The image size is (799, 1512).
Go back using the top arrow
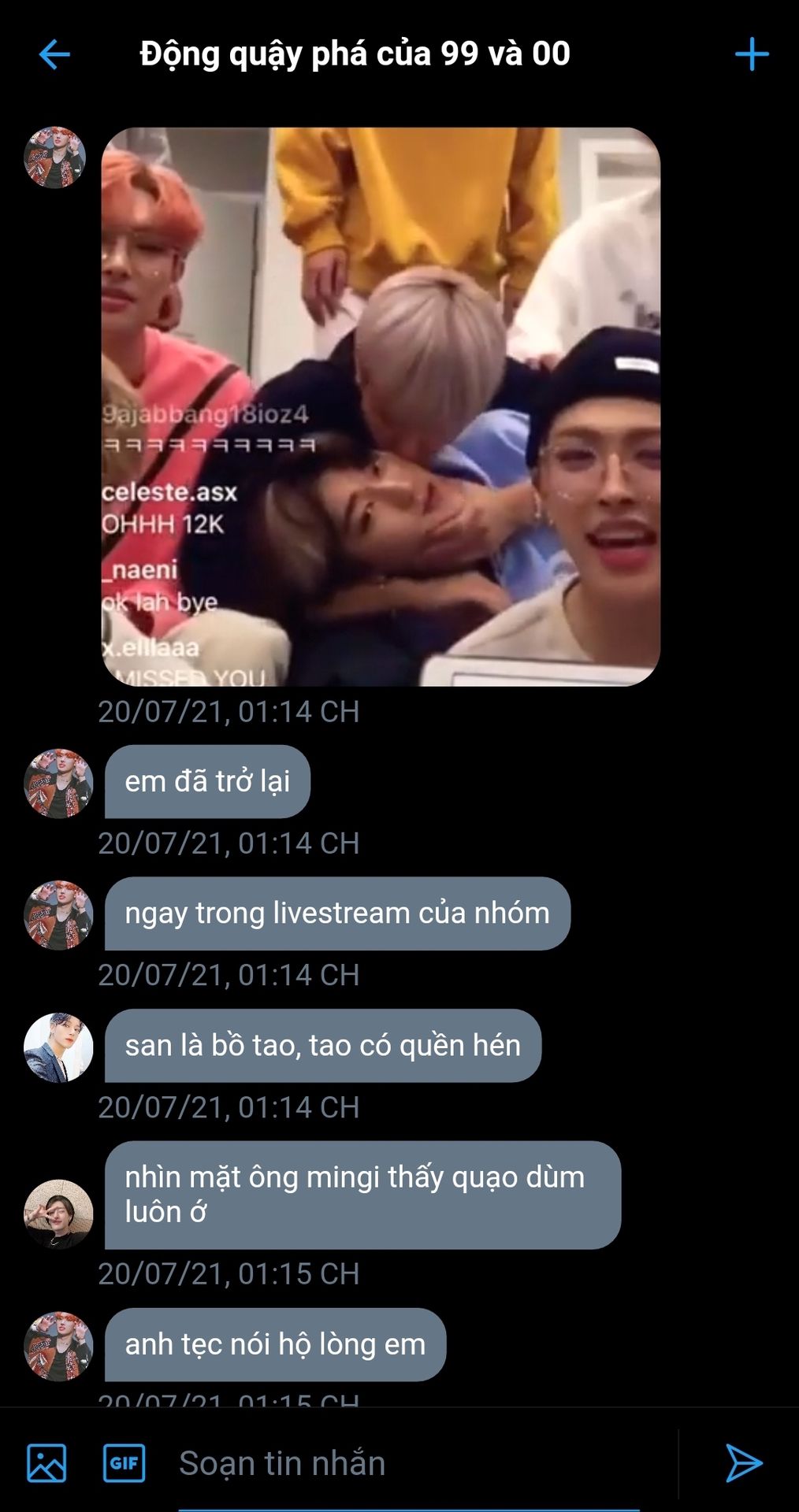[x=54, y=54]
